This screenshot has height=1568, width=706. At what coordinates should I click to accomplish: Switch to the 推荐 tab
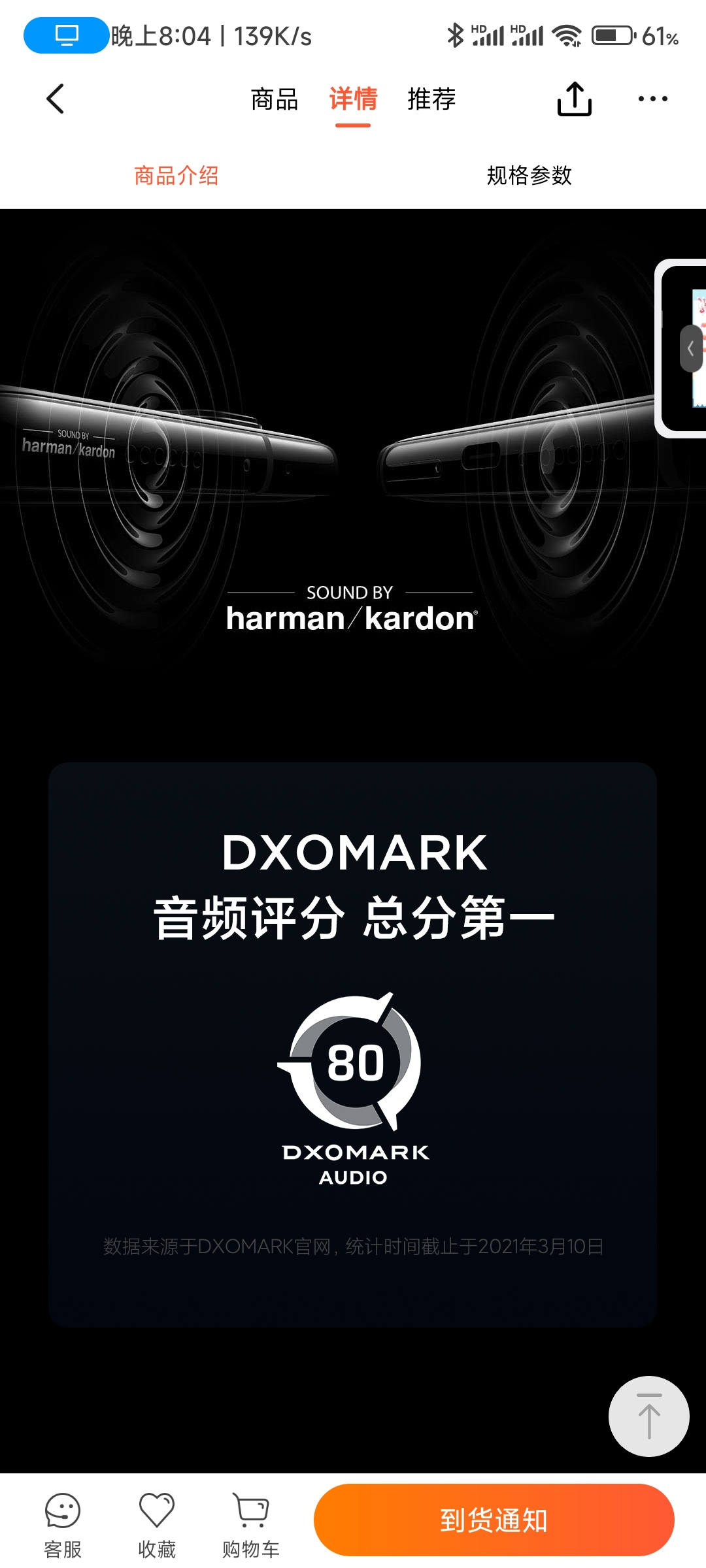point(431,99)
